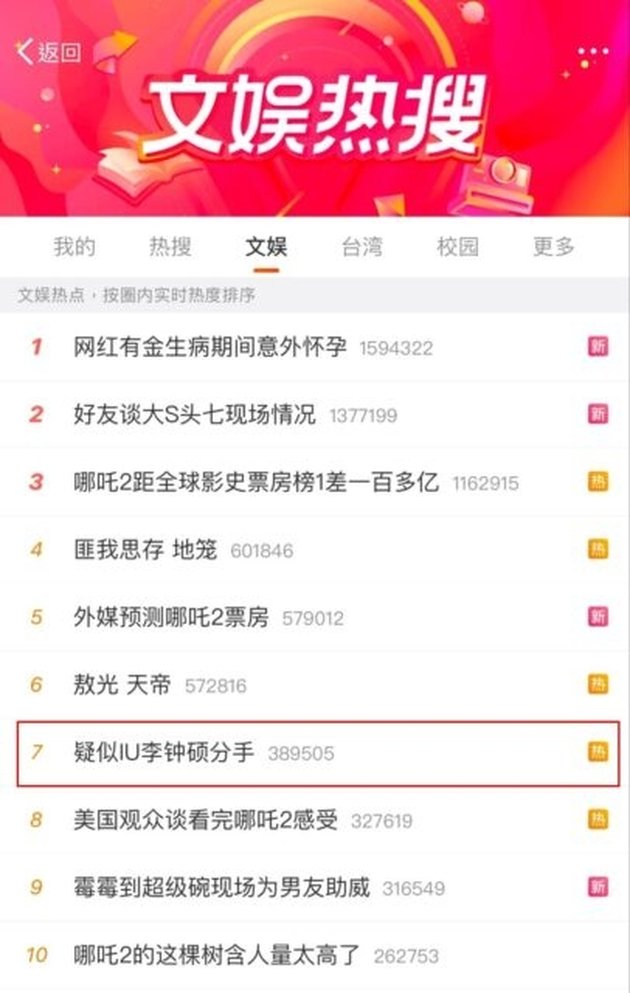Image resolution: width=630 pixels, height=993 pixels.
Task: Switch to the 热搜 tab
Action: click(x=170, y=247)
